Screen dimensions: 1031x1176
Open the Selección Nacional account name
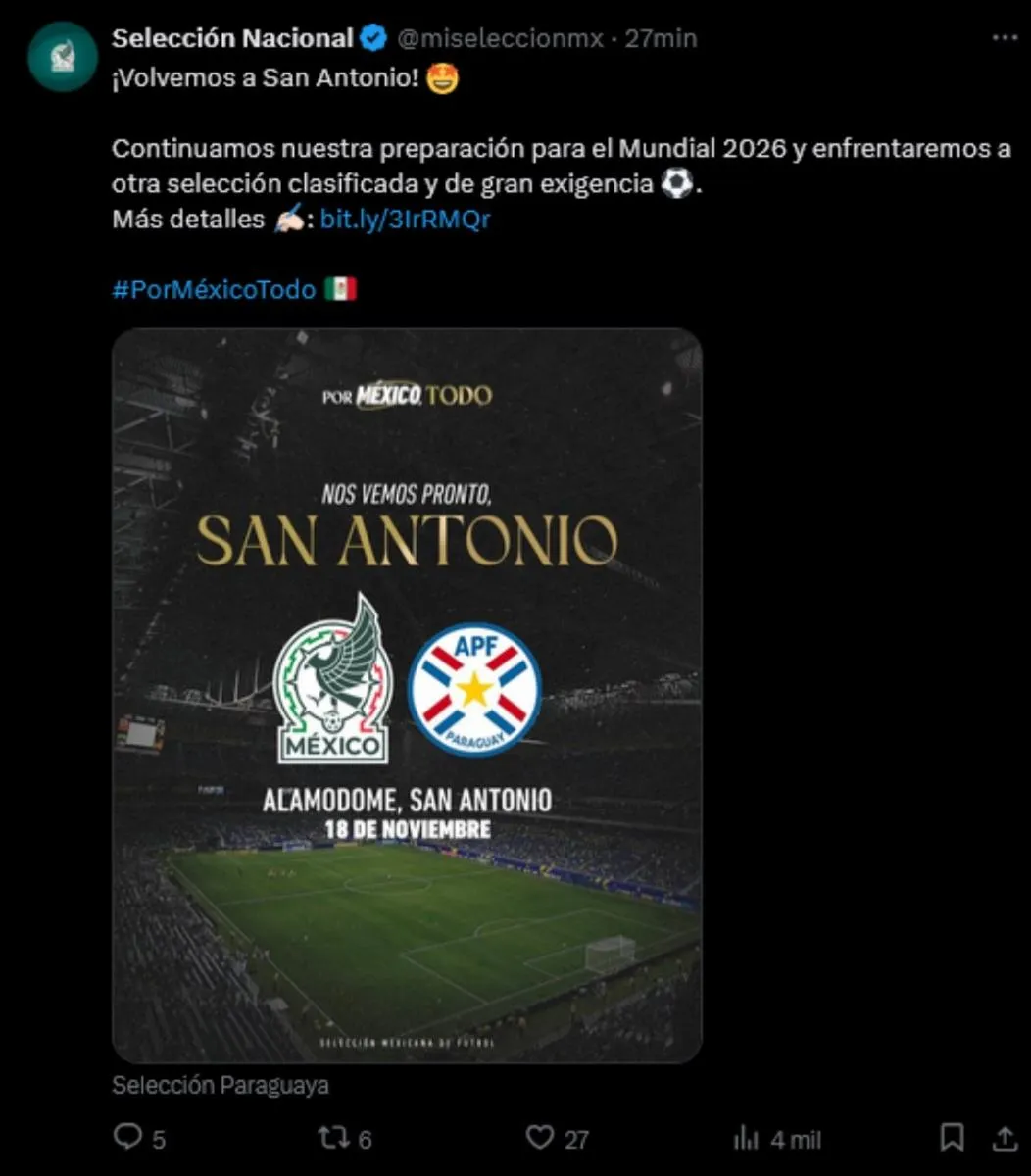231,38
